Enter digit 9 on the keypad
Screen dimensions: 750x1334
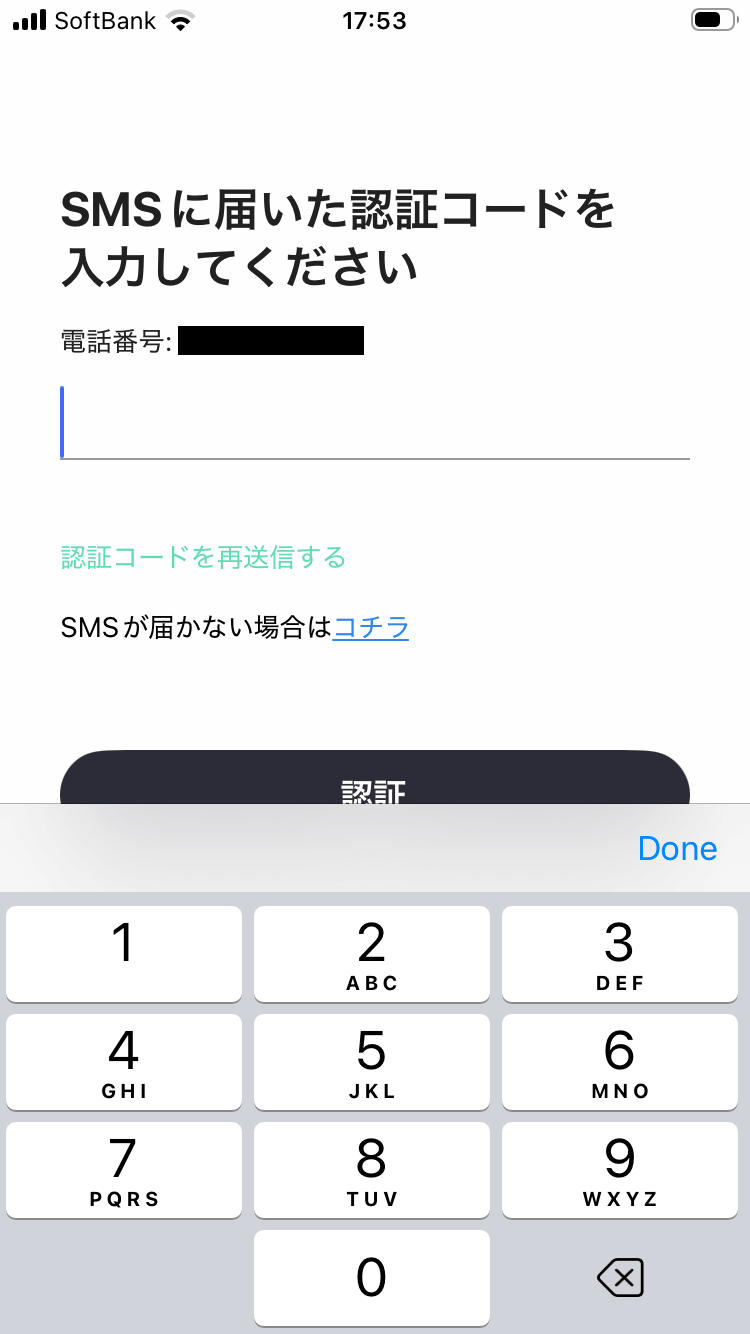tap(619, 1169)
